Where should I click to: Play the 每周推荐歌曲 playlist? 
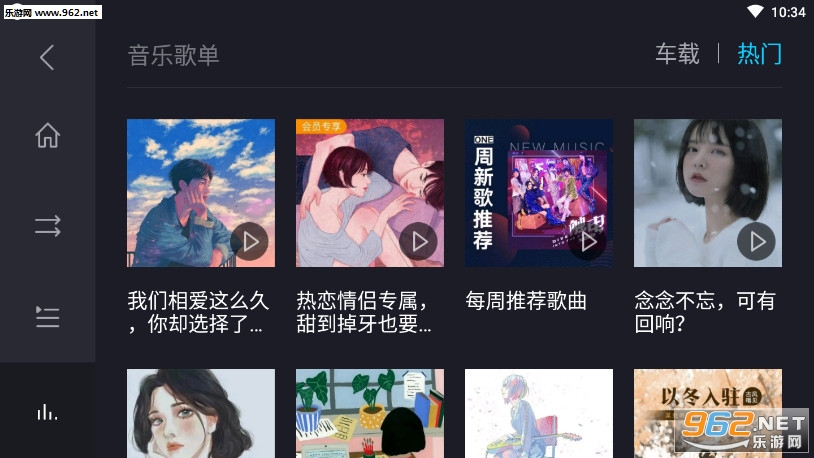[x=587, y=241]
